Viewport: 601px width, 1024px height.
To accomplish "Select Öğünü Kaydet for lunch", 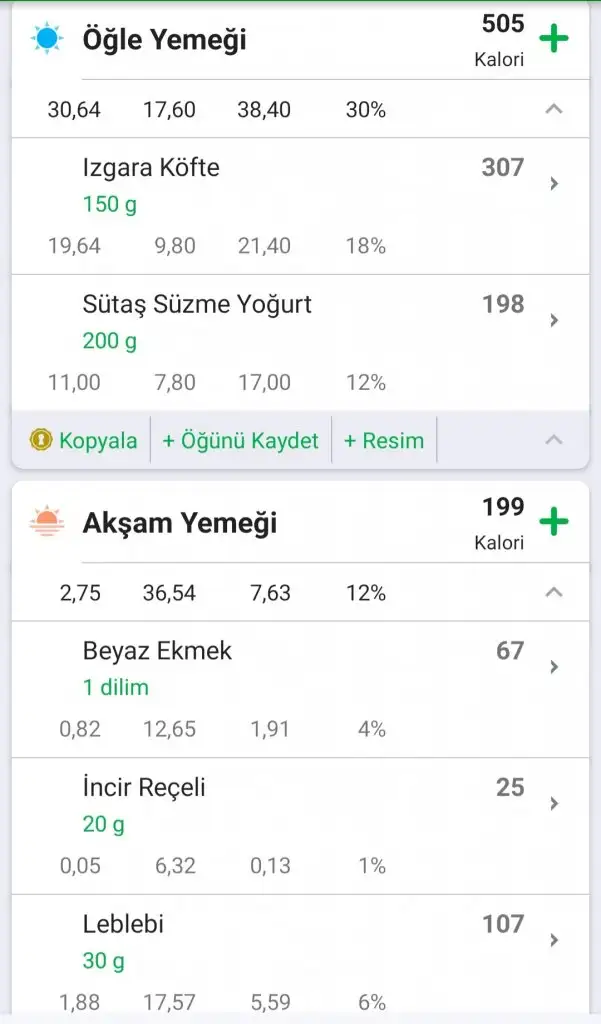I will tap(241, 441).
